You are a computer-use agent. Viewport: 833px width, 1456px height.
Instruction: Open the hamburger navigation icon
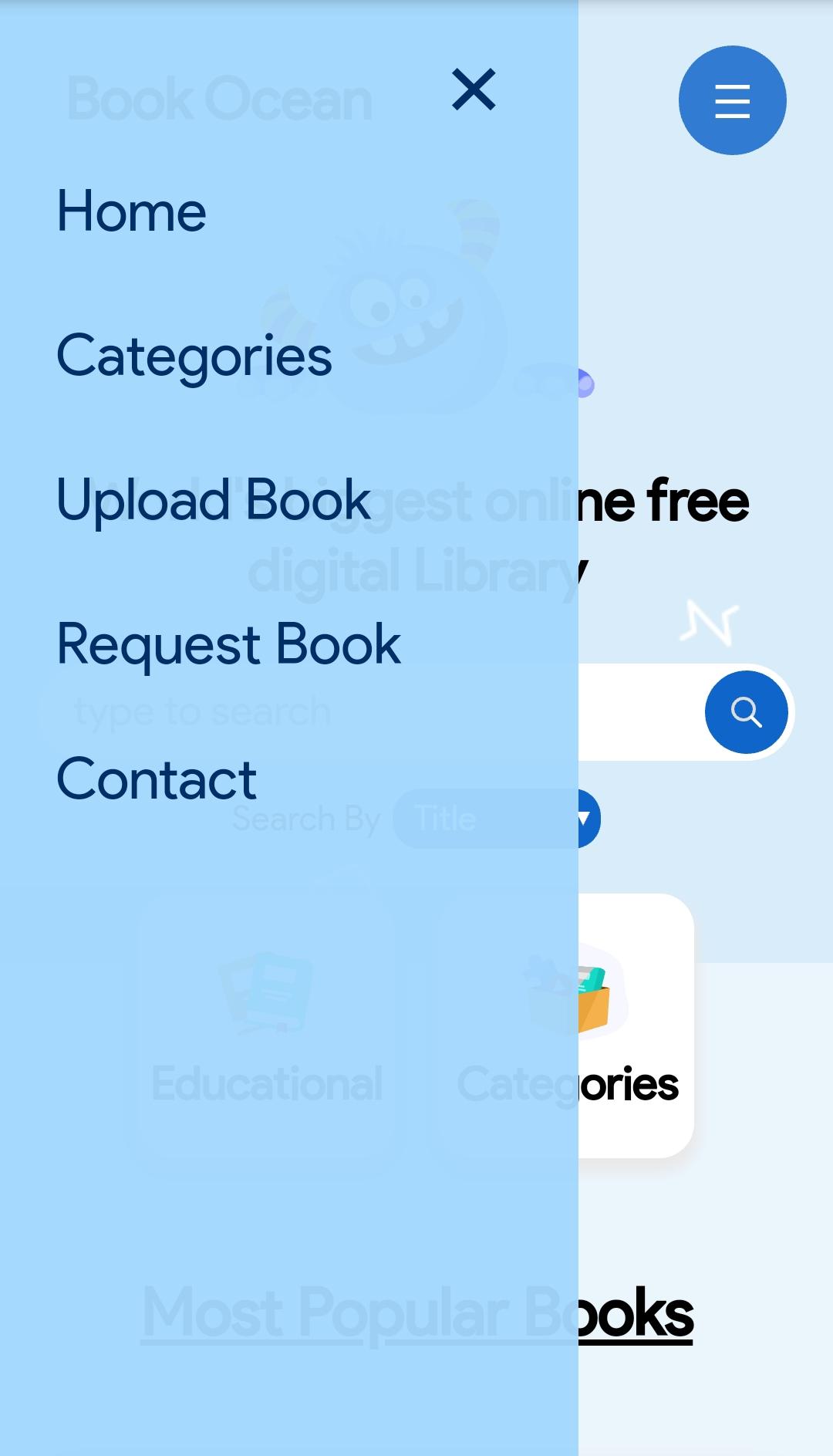click(x=732, y=100)
